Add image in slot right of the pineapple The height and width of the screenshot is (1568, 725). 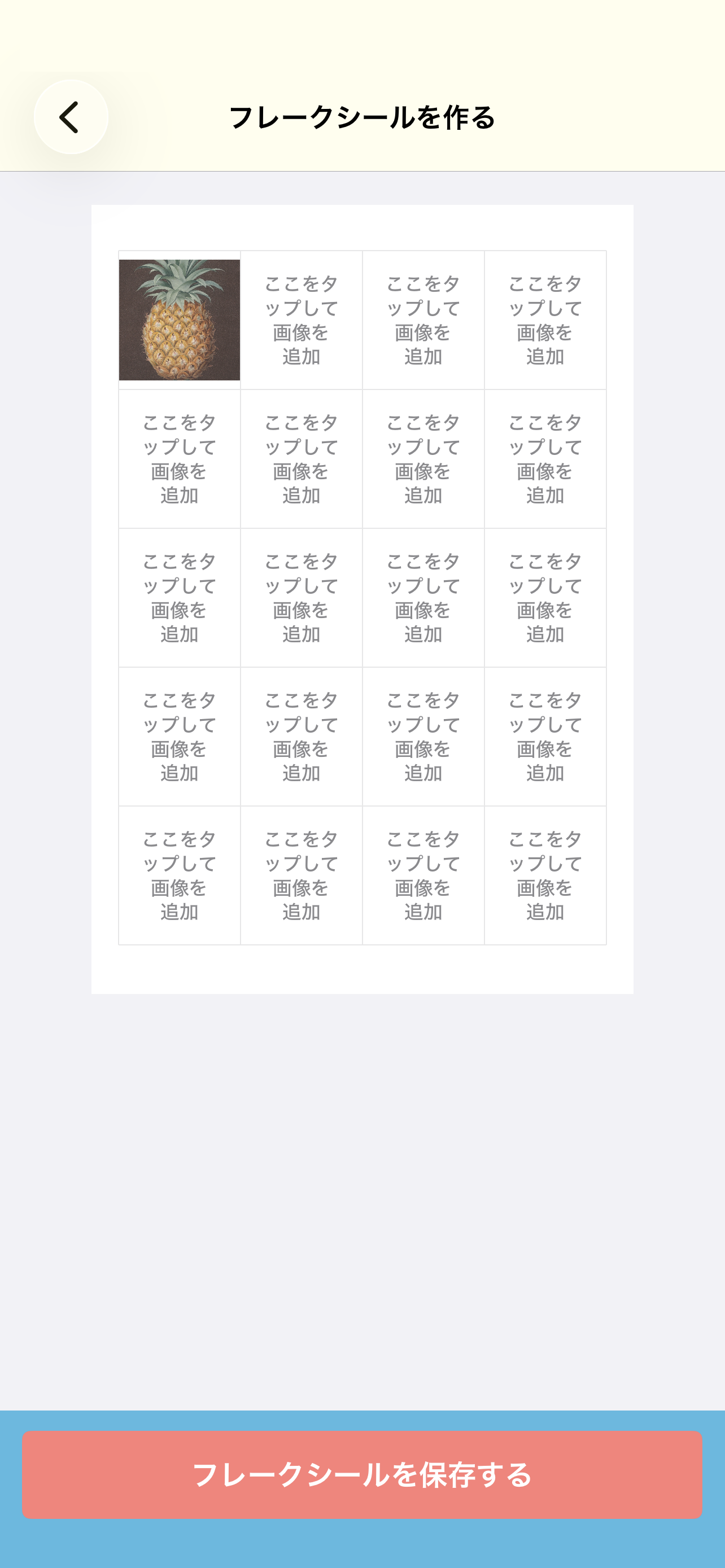point(302,320)
